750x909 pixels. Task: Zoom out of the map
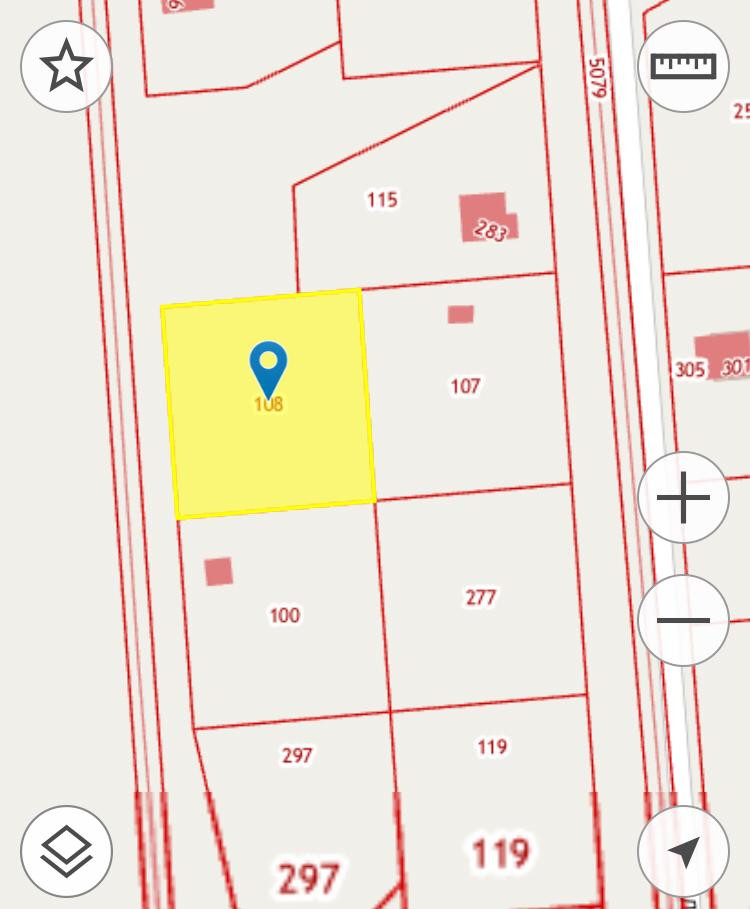[x=683, y=620]
